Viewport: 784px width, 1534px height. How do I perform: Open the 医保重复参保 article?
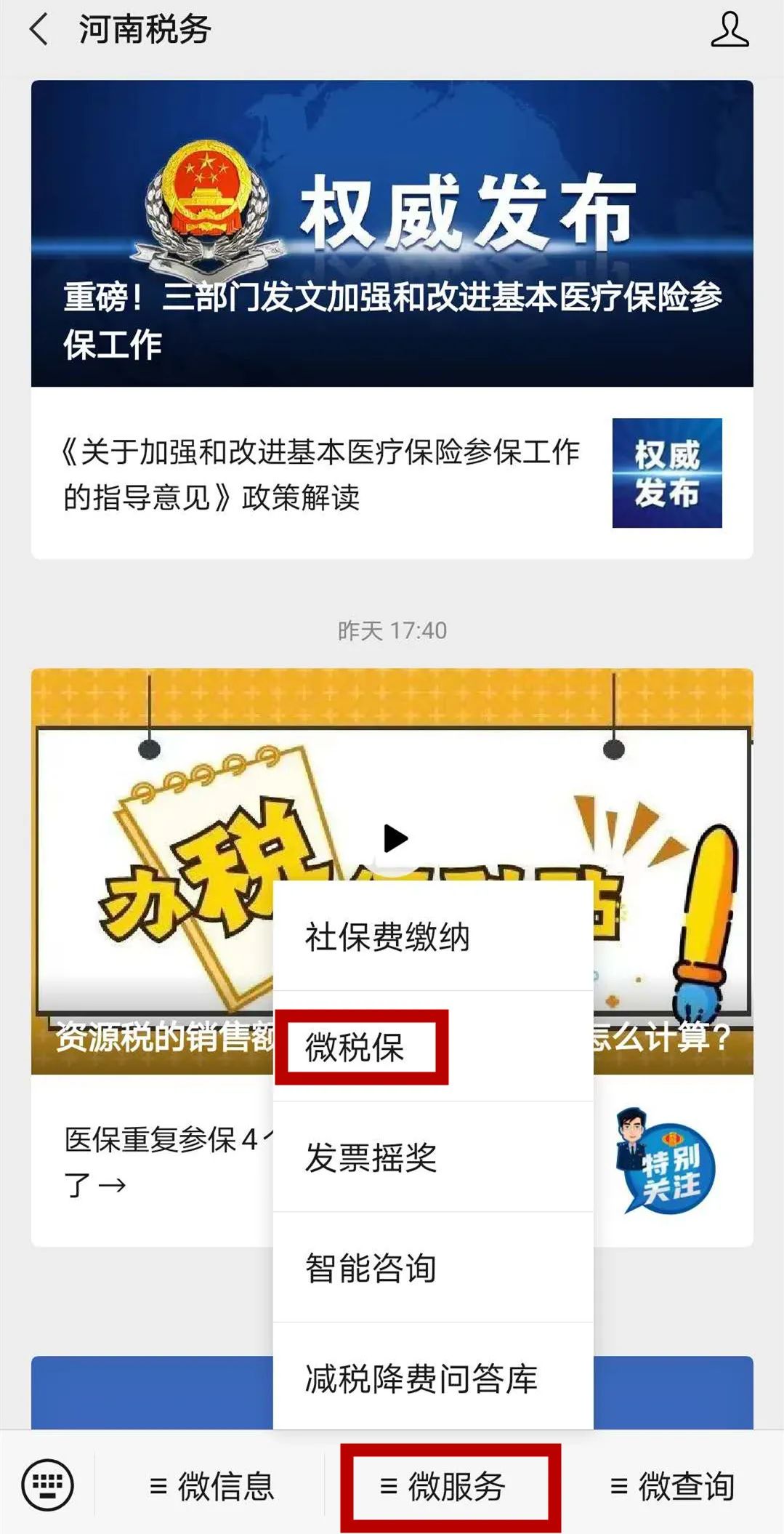(160, 1161)
